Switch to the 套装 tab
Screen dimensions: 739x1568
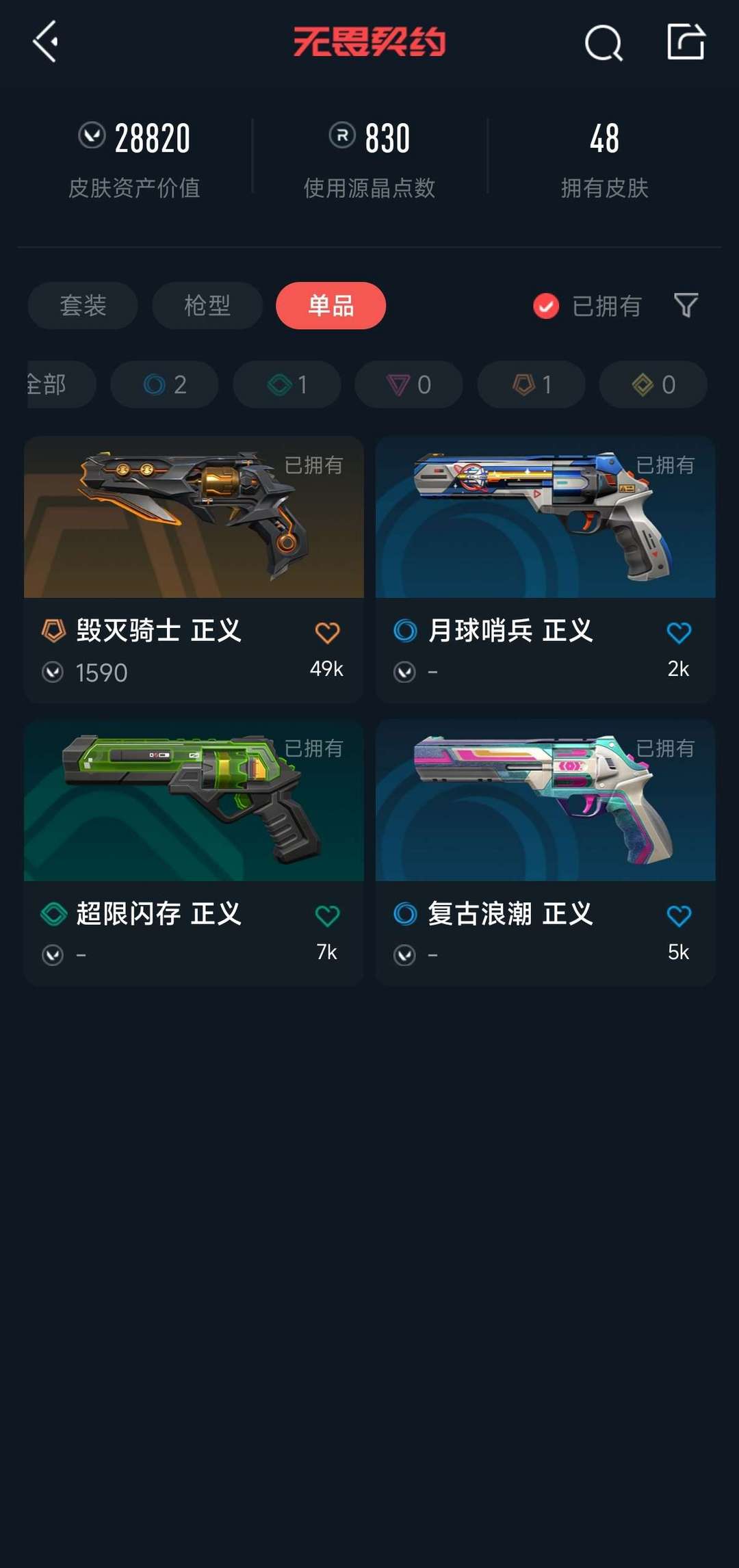(x=83, y=305)
